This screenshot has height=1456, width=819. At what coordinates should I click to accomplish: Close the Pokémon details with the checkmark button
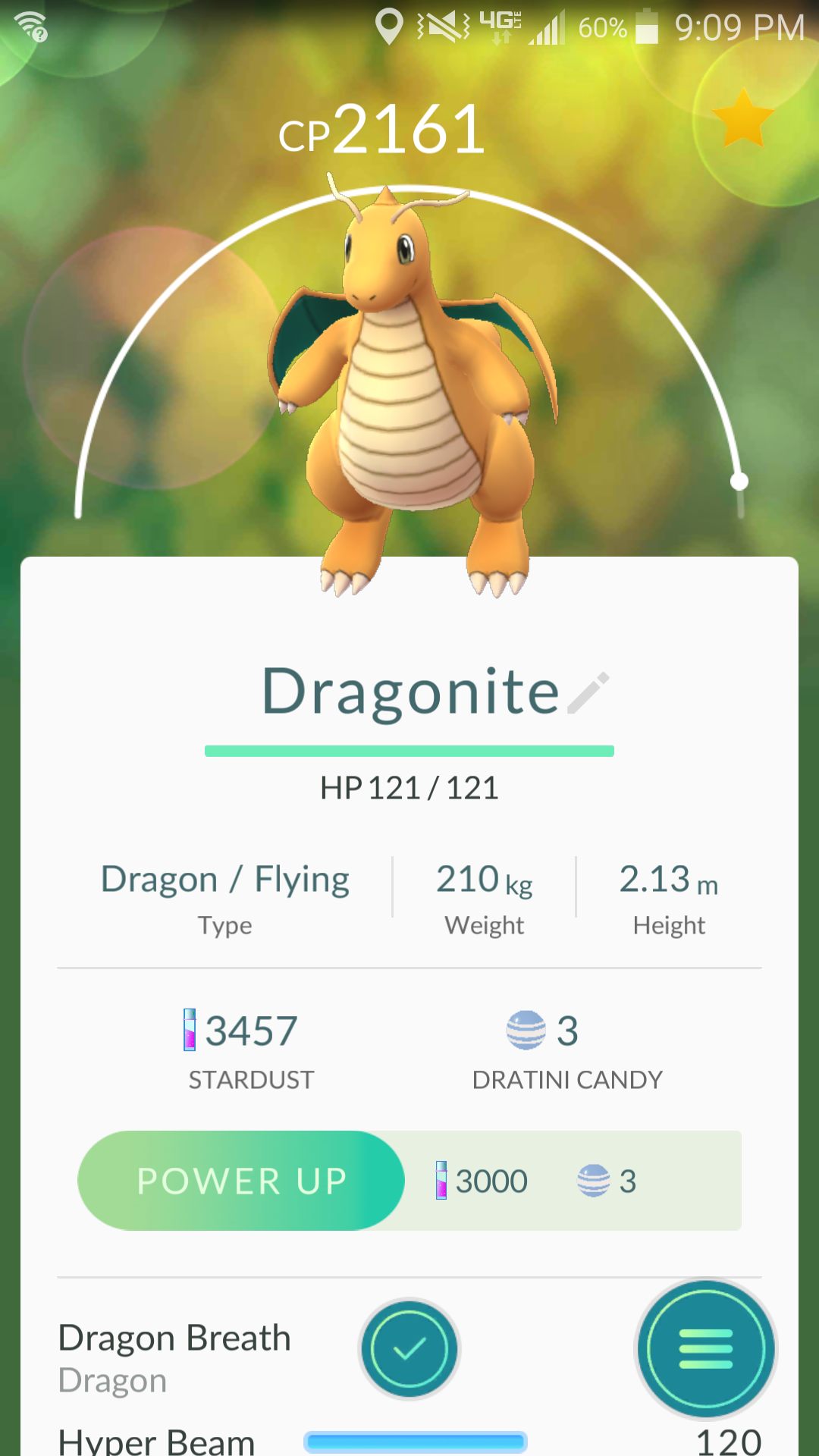[x=409, y=1349]
